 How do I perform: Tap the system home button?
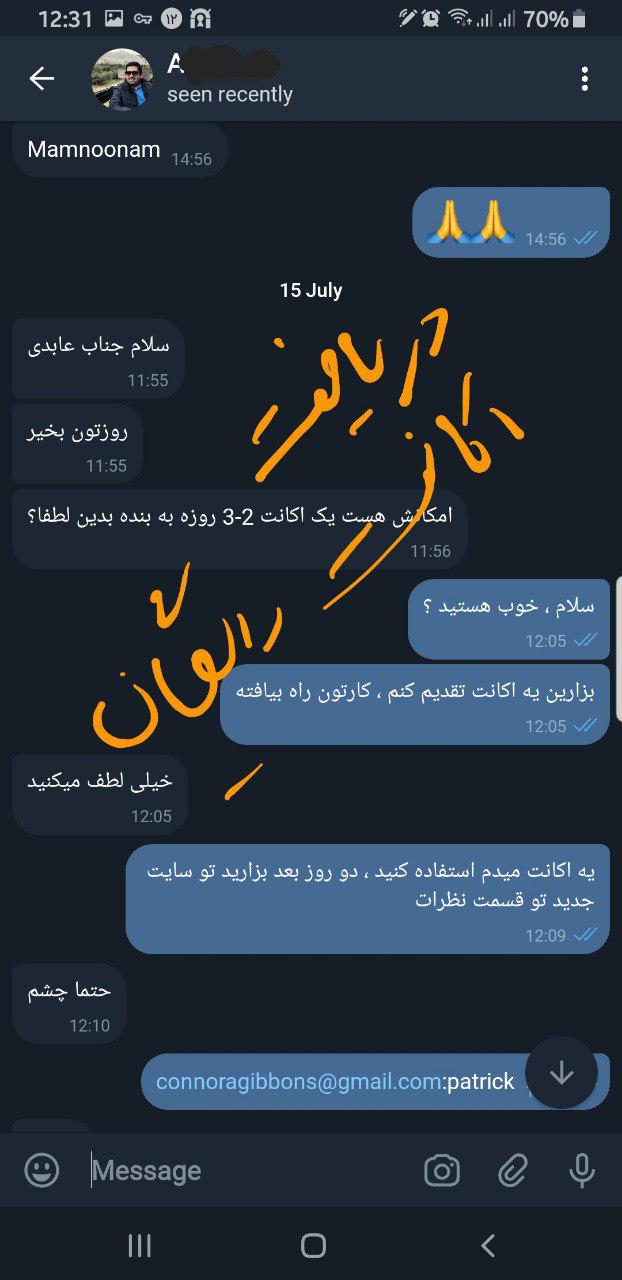313,1245
